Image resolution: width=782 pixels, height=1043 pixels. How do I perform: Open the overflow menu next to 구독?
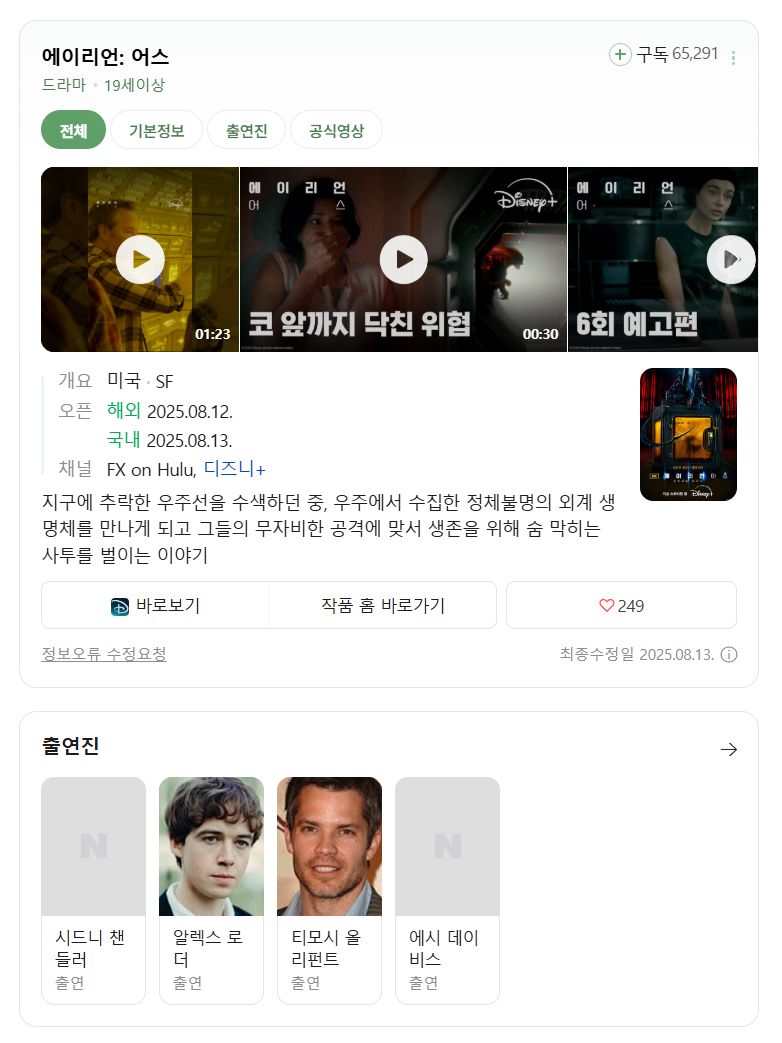point(733,58)
